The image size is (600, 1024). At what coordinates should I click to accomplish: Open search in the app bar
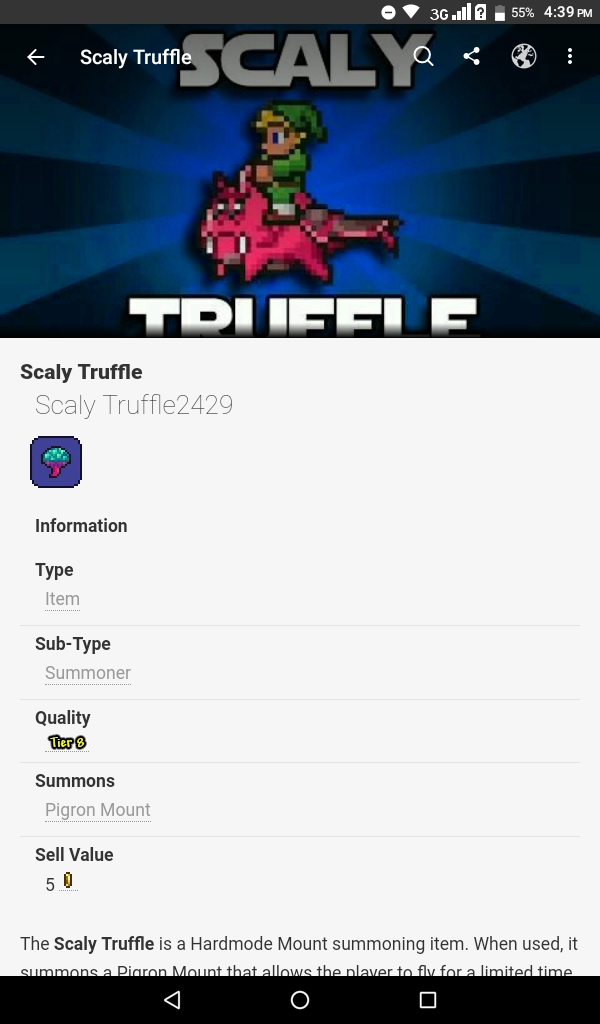point(424,57)
